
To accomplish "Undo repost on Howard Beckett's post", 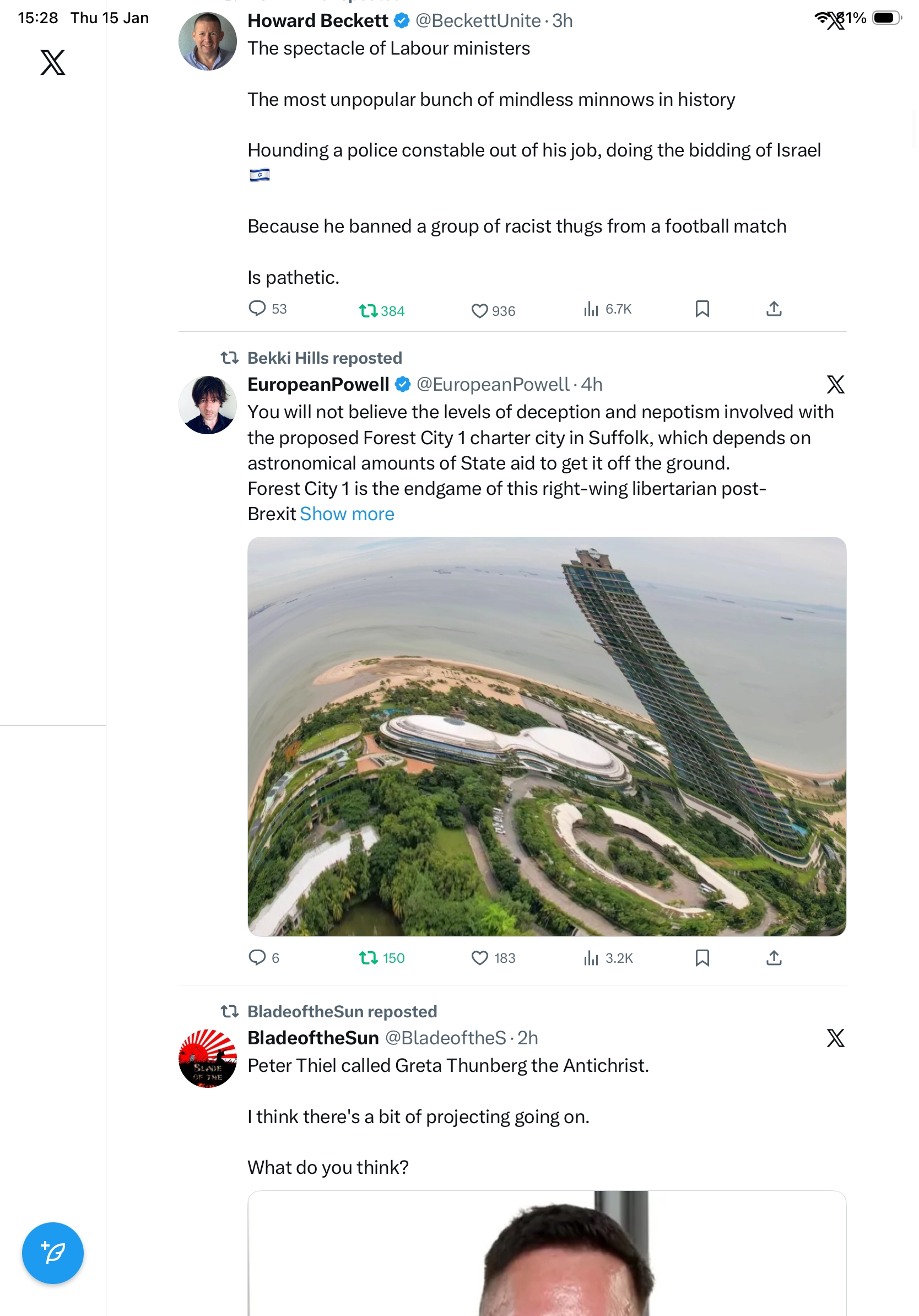I will (369, 310).
